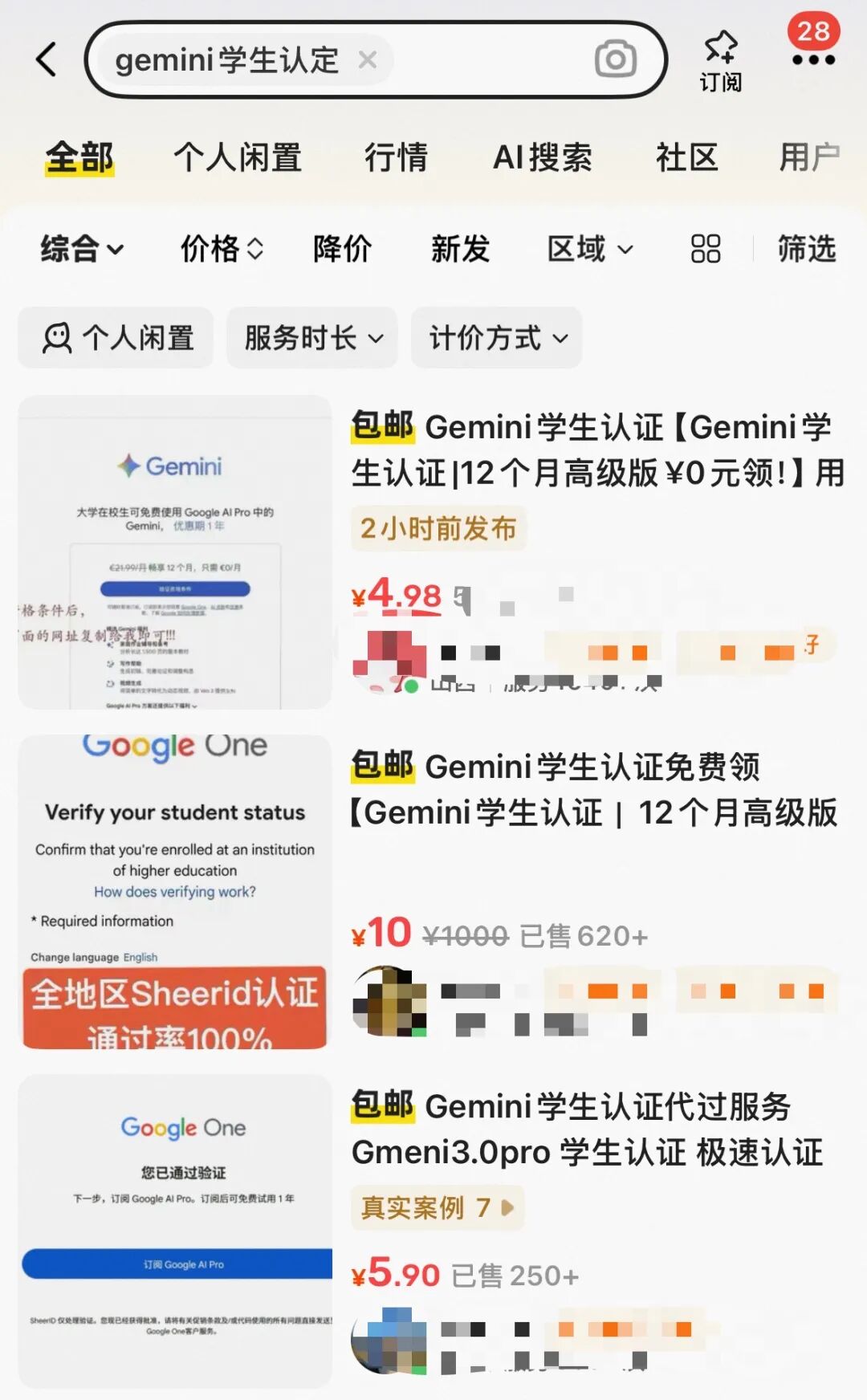Open the AI搜索 tab
This screenshot has width=867, height=1400.
click(542, 157)
